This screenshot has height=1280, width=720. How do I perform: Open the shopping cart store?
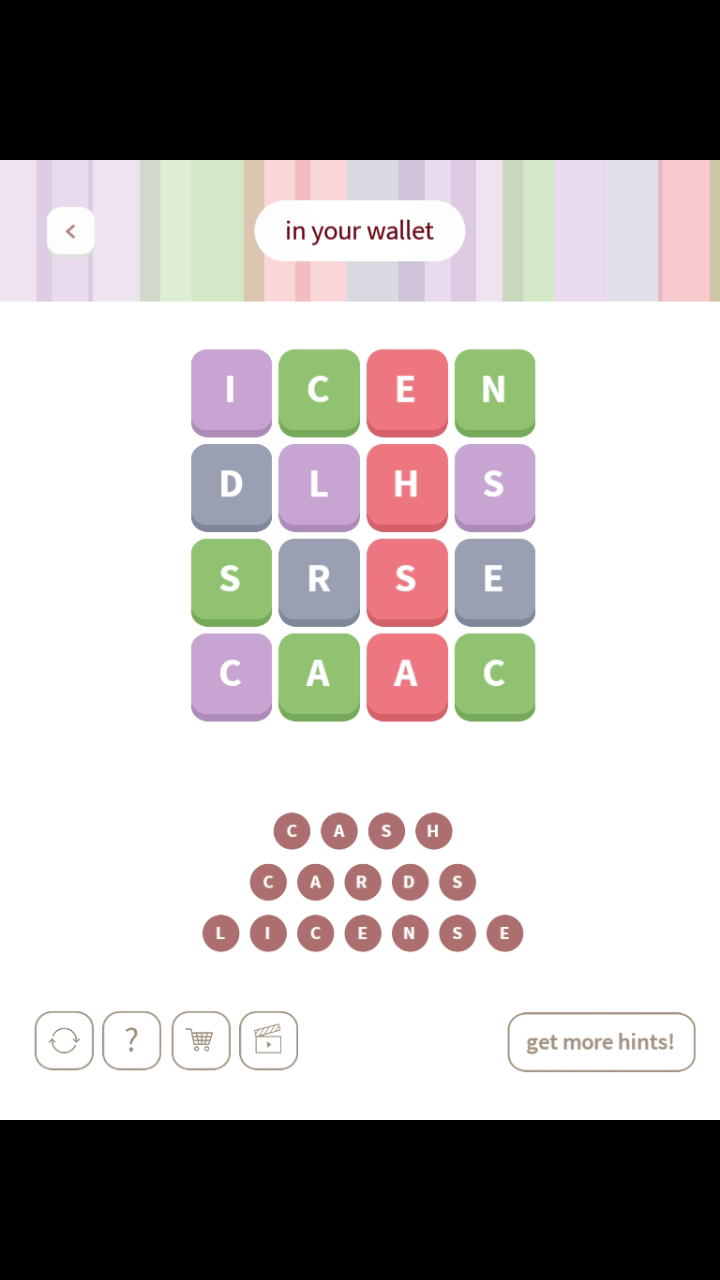tap(200, 1041)
